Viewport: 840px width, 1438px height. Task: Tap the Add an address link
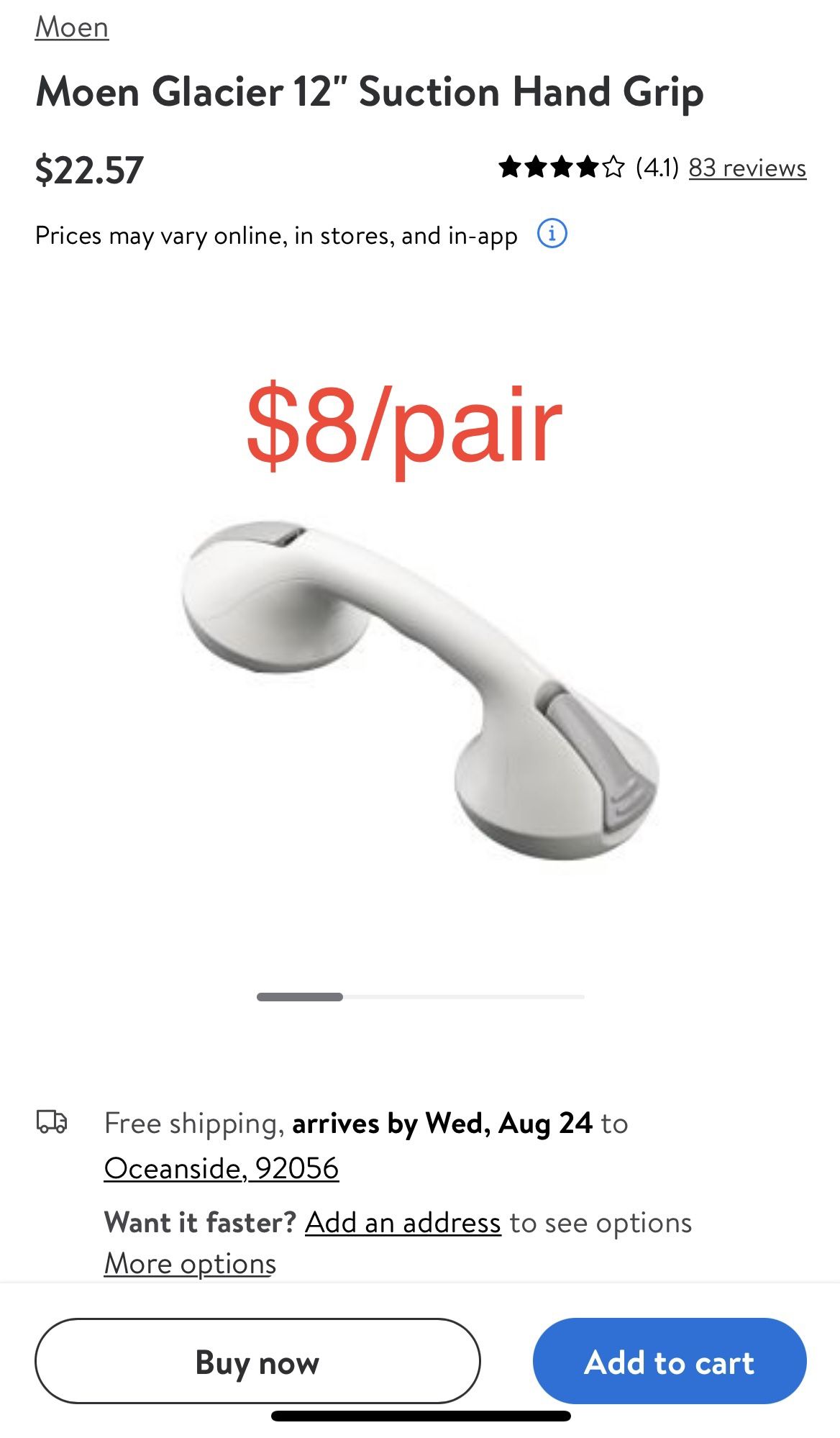(x=403, y=1222)
